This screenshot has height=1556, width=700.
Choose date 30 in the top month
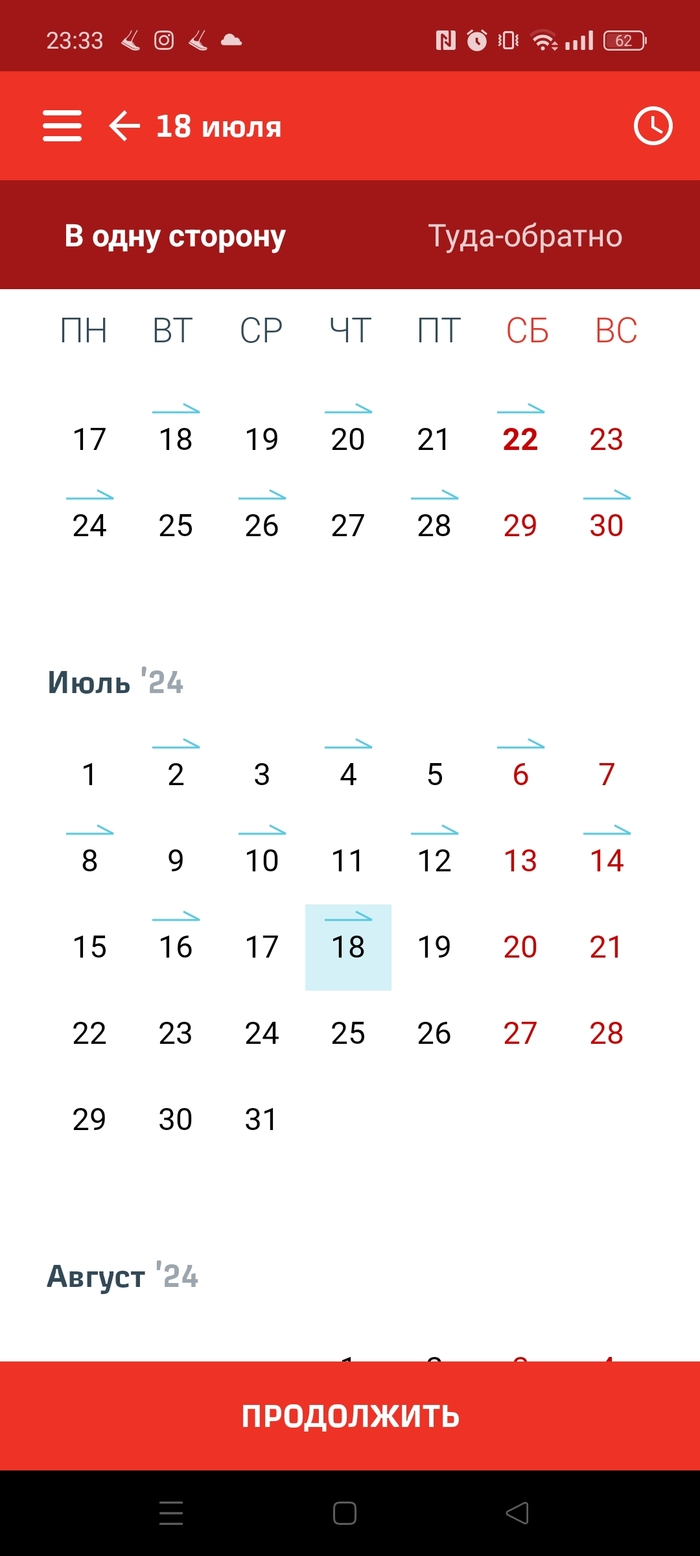point(606,525)
